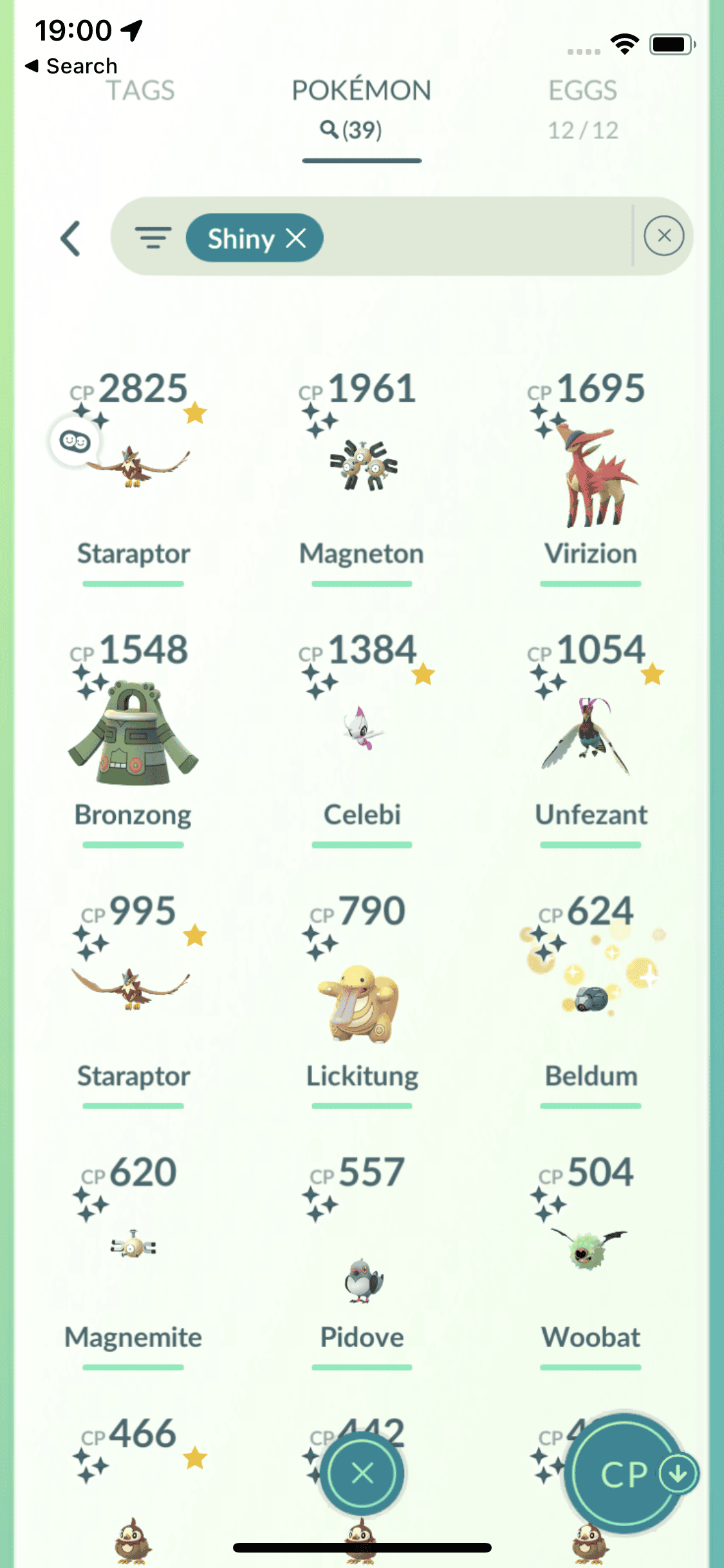Go back with the left arrow
The height and width of the screenshot is (1568, 724).
(x=71, y=239)
